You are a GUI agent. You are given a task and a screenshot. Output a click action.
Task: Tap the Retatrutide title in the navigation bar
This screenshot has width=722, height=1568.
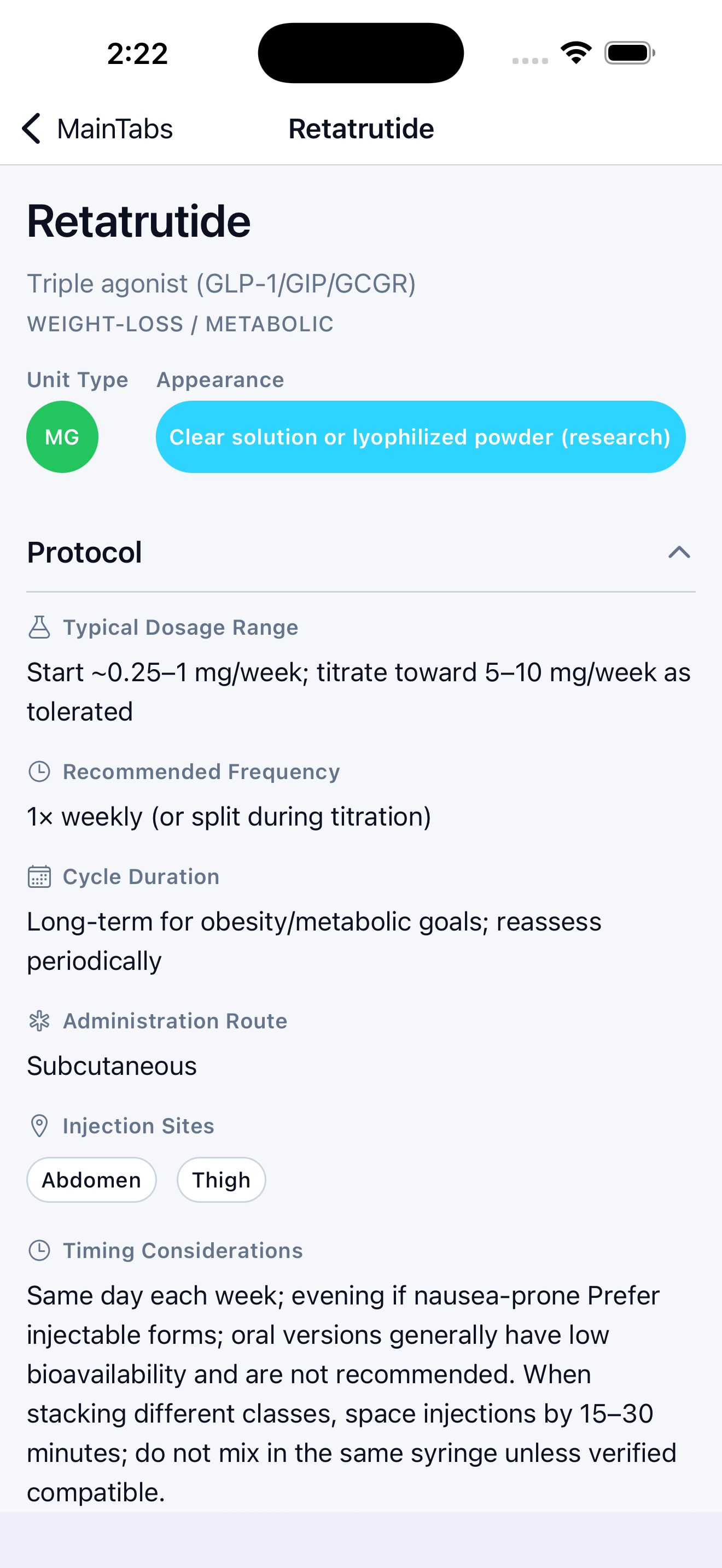tap(360, 128)
